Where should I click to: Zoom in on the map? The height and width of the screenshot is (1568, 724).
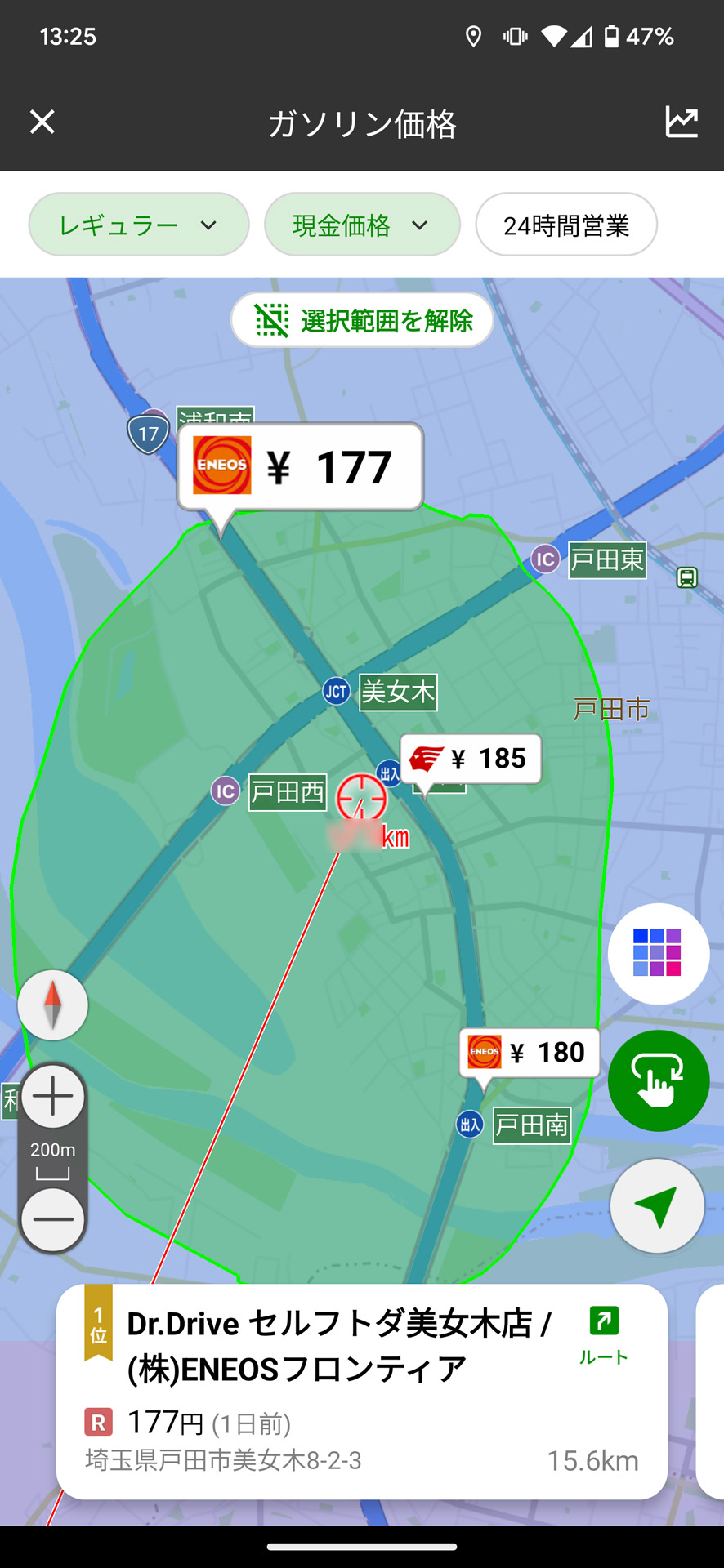pos(53,1096)
